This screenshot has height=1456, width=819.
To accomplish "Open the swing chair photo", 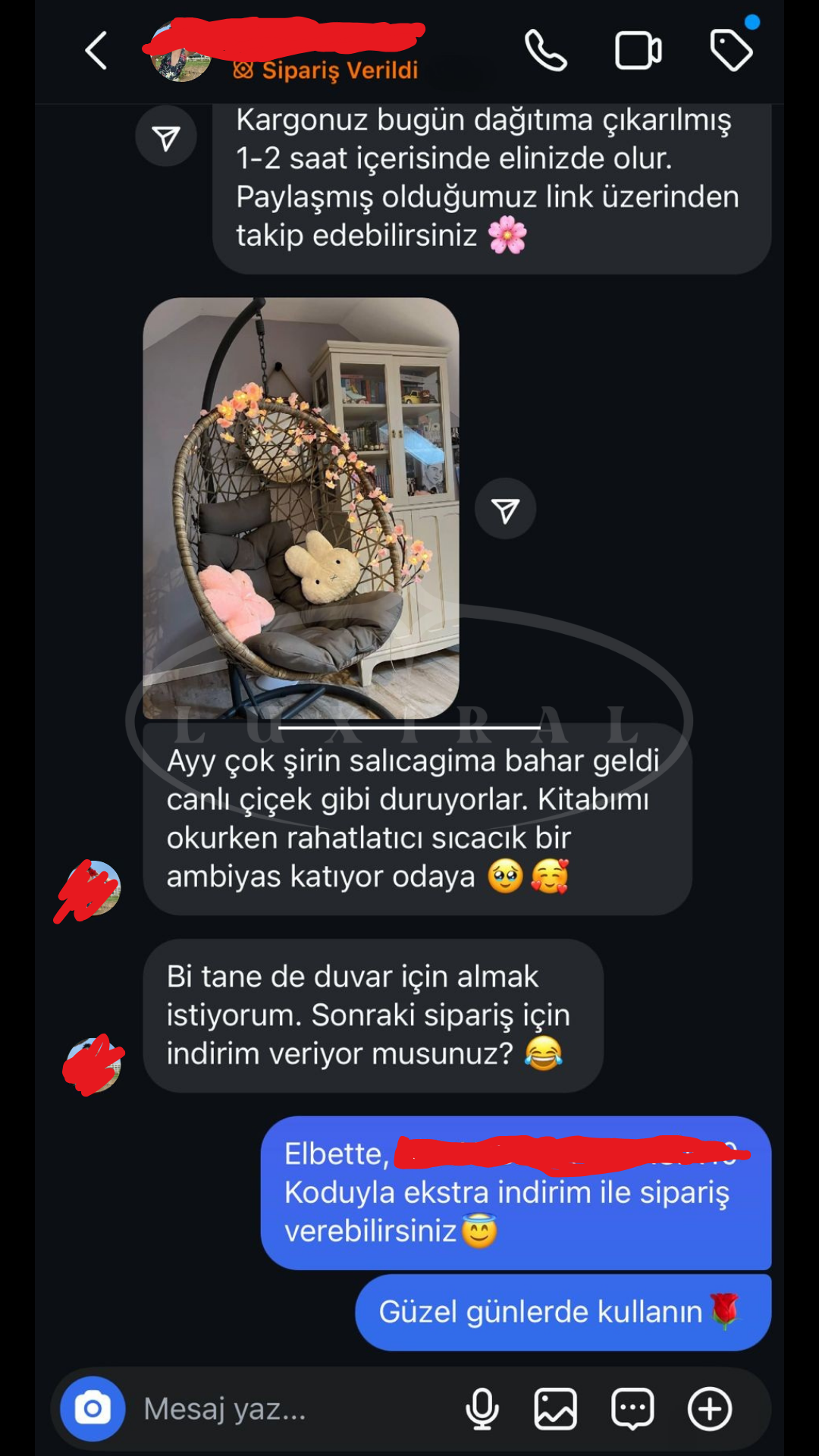I will click(x=301, y=508).
